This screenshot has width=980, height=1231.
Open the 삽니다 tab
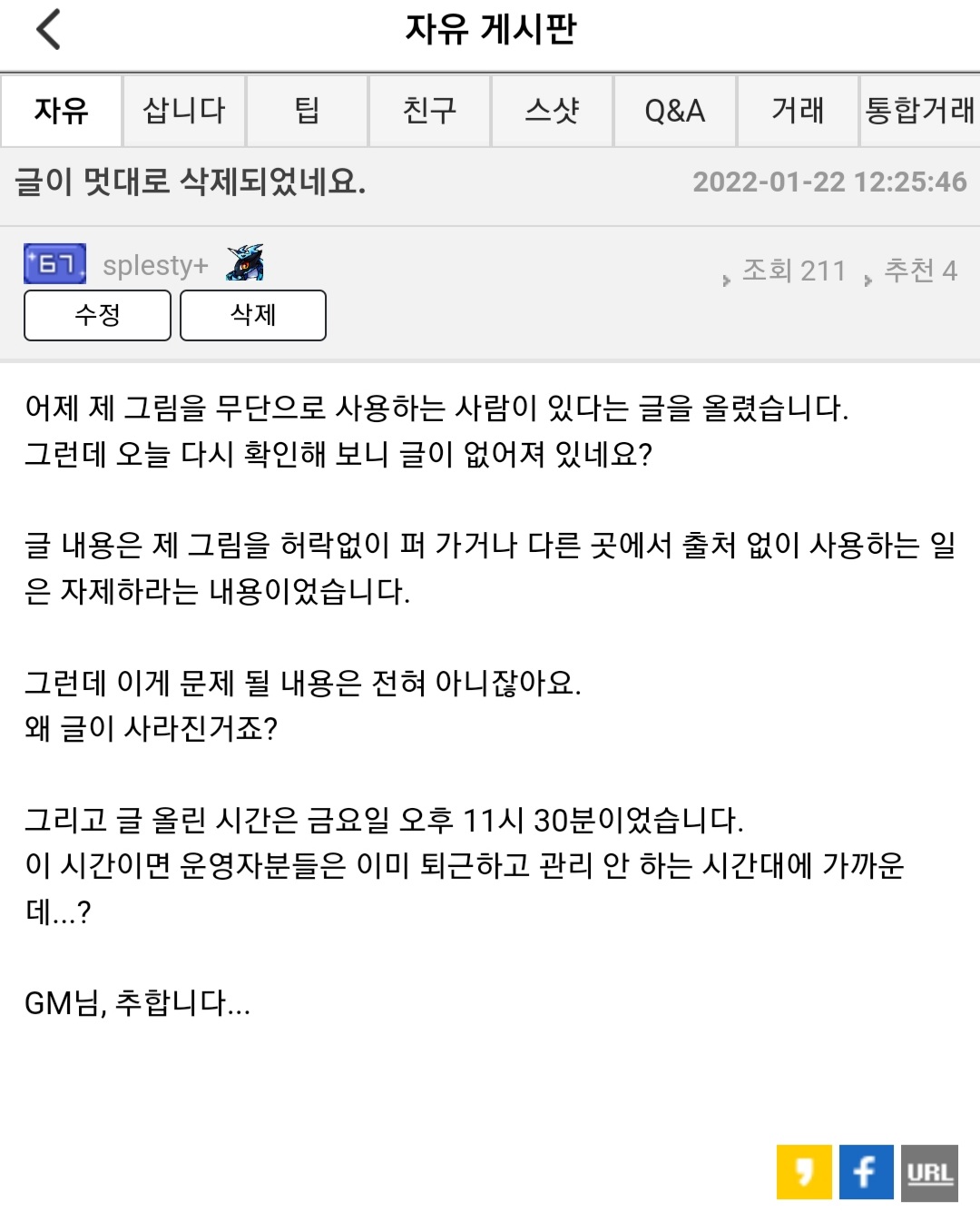(183, 111)
